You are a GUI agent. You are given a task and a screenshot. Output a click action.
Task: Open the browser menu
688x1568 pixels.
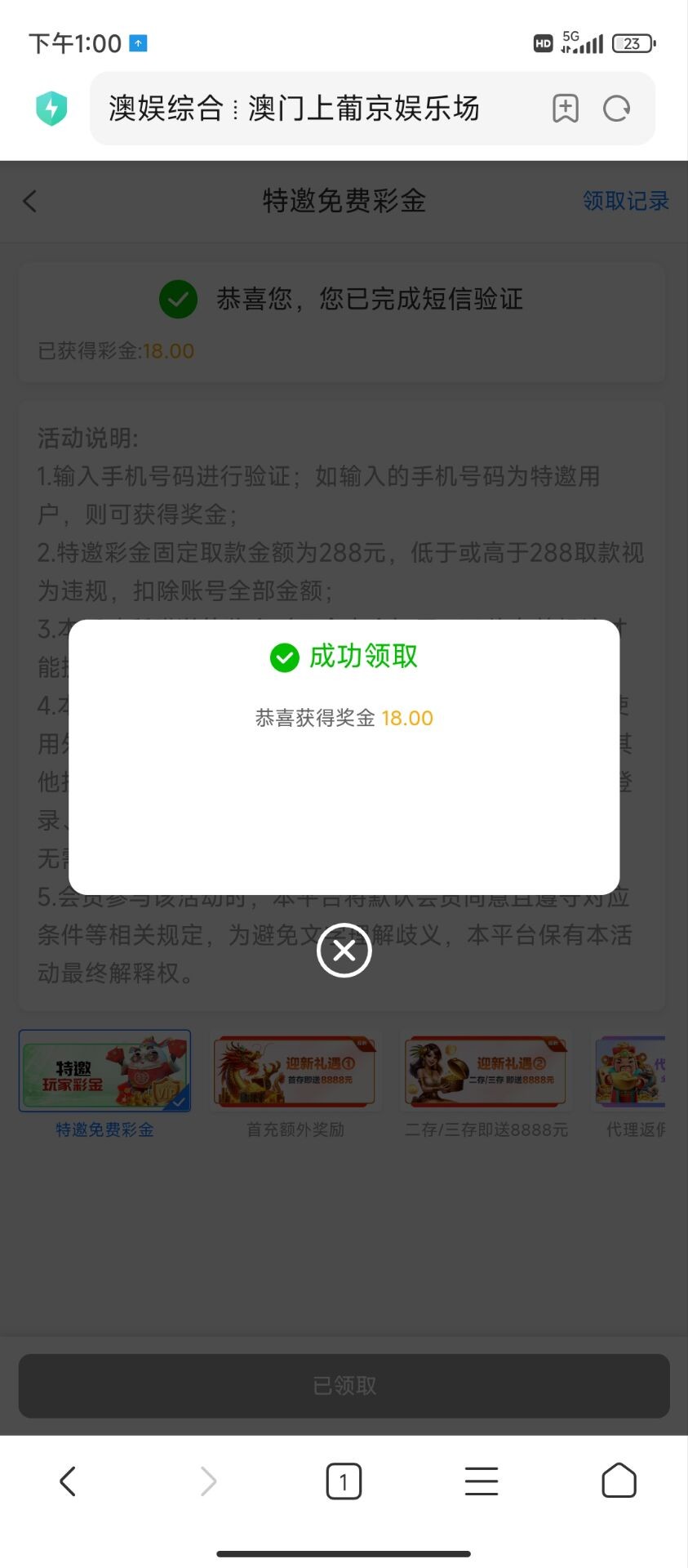(x=482, y=1481)
